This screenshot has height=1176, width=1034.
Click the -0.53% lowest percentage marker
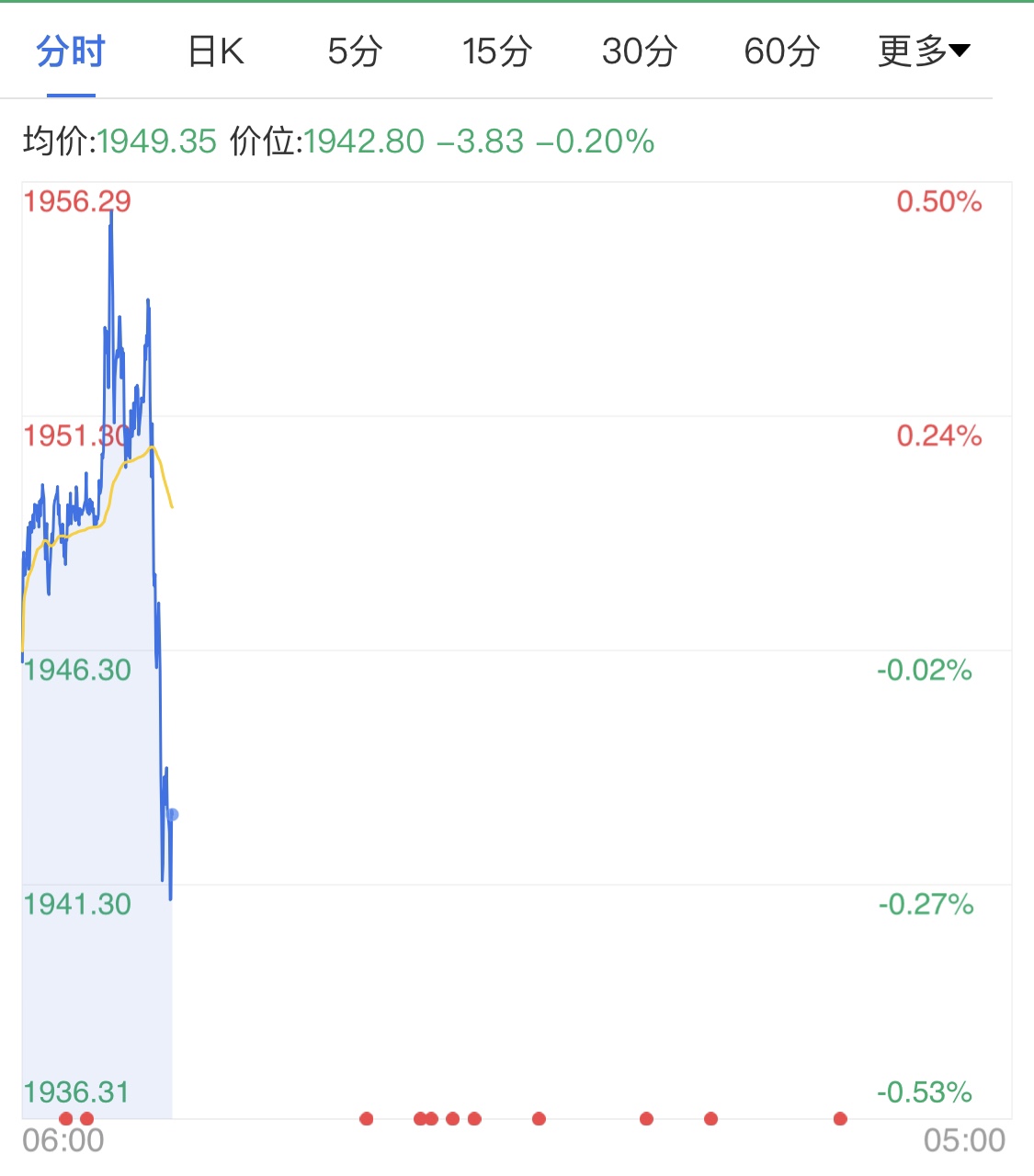pyautogui.click(x=925, y=1092)
